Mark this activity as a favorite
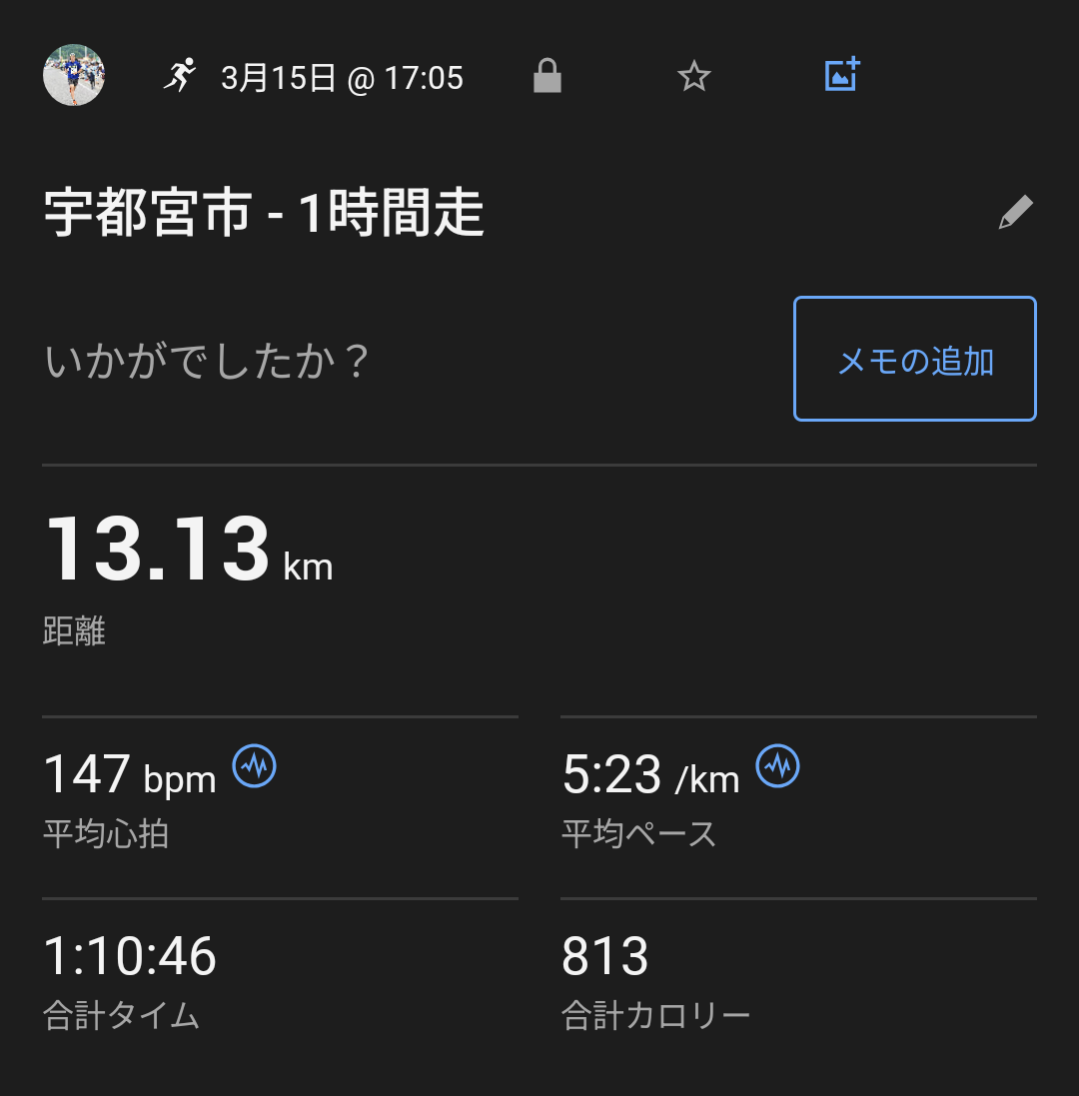Viewport: 1079px width, 1096px height. [x=694, y=76]
